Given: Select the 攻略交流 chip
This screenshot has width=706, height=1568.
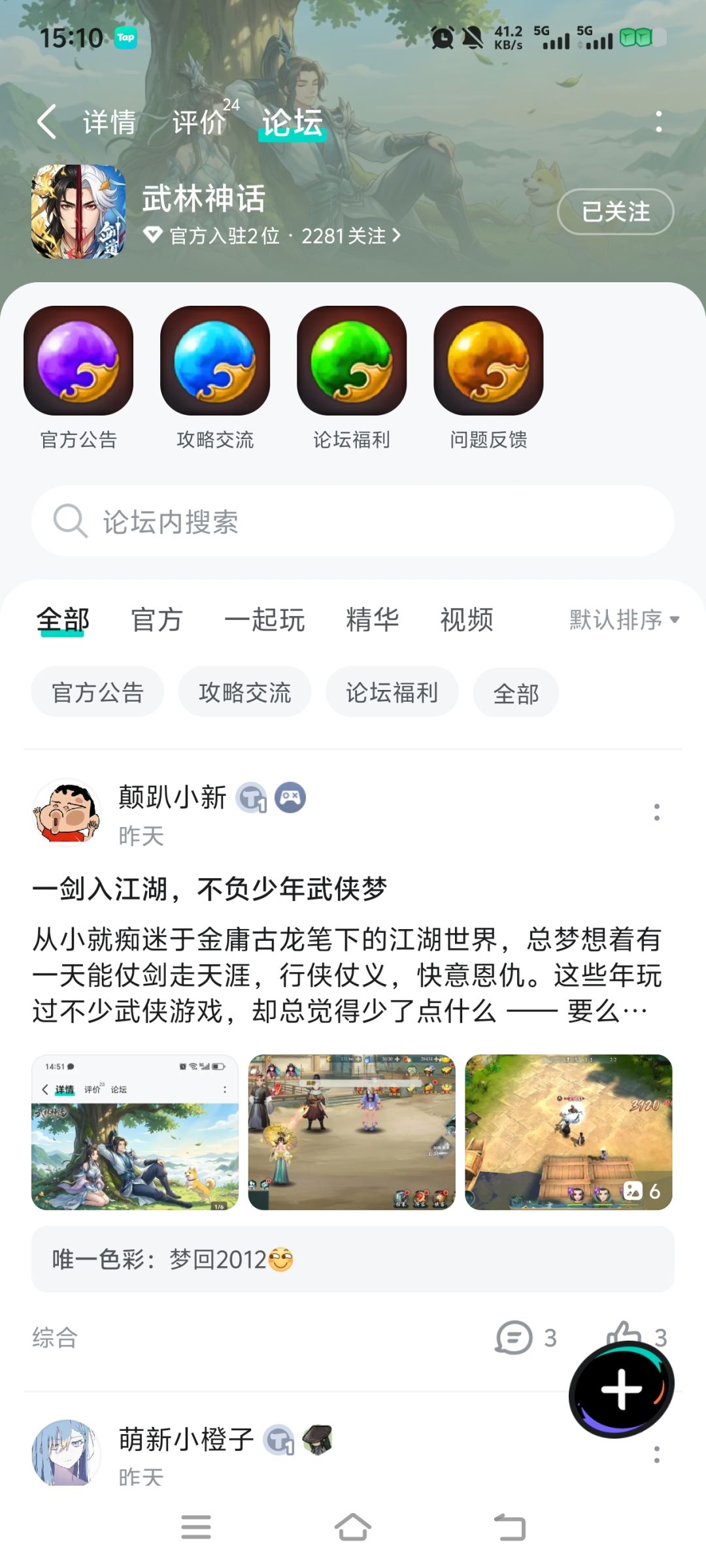Looking at the screenshot, I should pos(244,693).
